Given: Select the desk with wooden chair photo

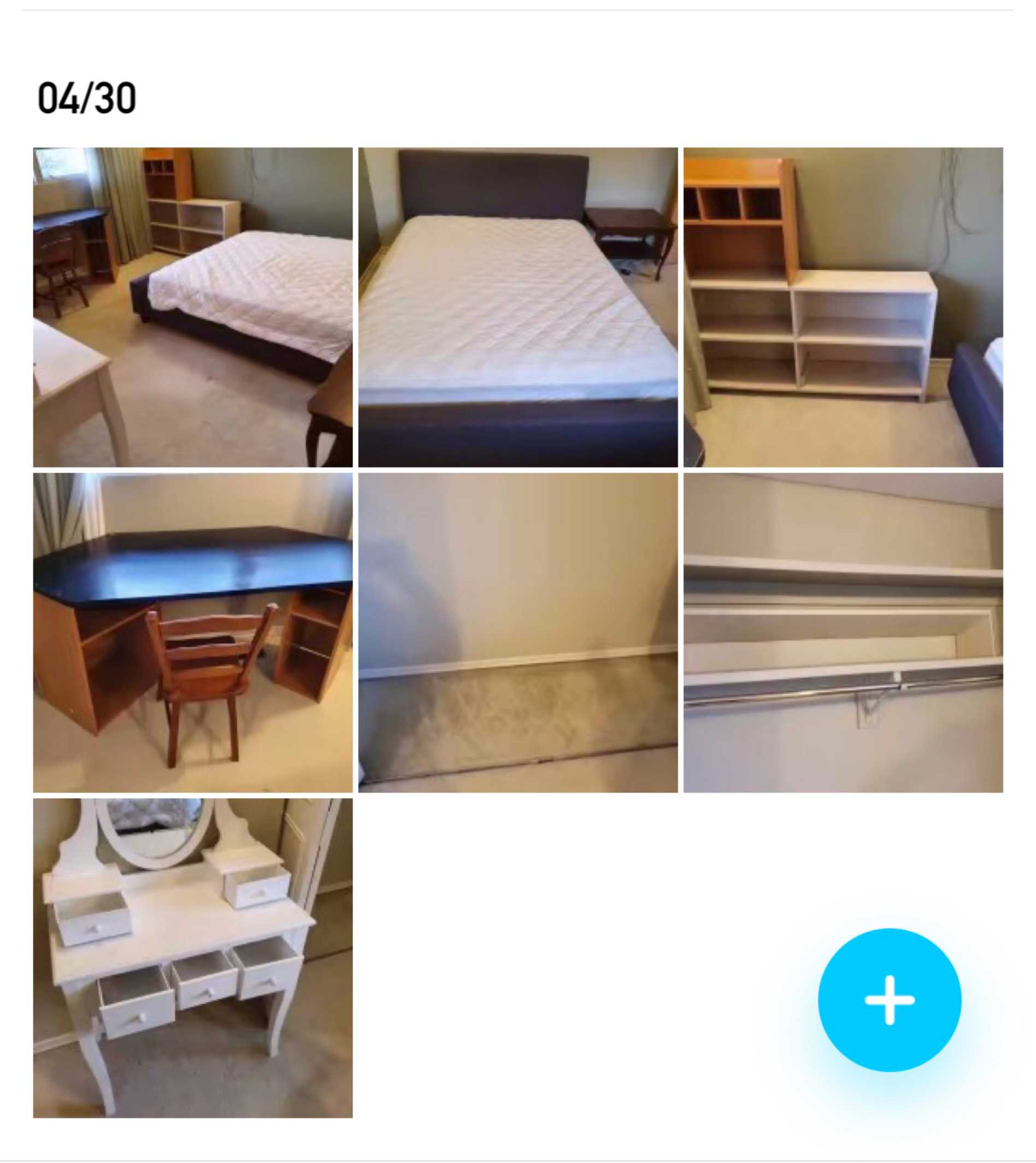Looking at the screenshot, I should pyautogui.click(x=192, y=632).
